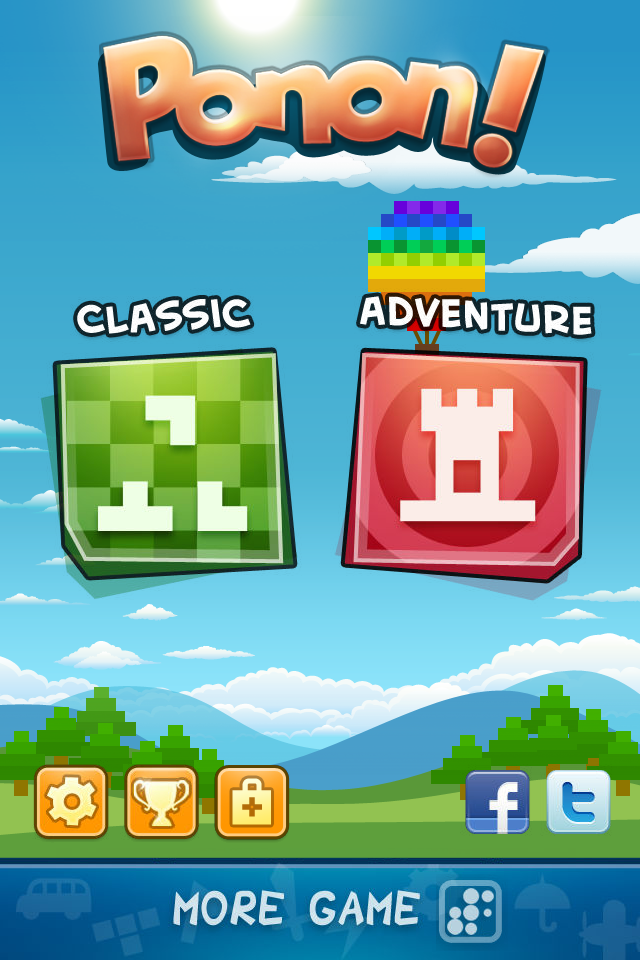Open the shop bag with plus sign
Viewport: 640px width, 960px height.
tap(252, 801)
